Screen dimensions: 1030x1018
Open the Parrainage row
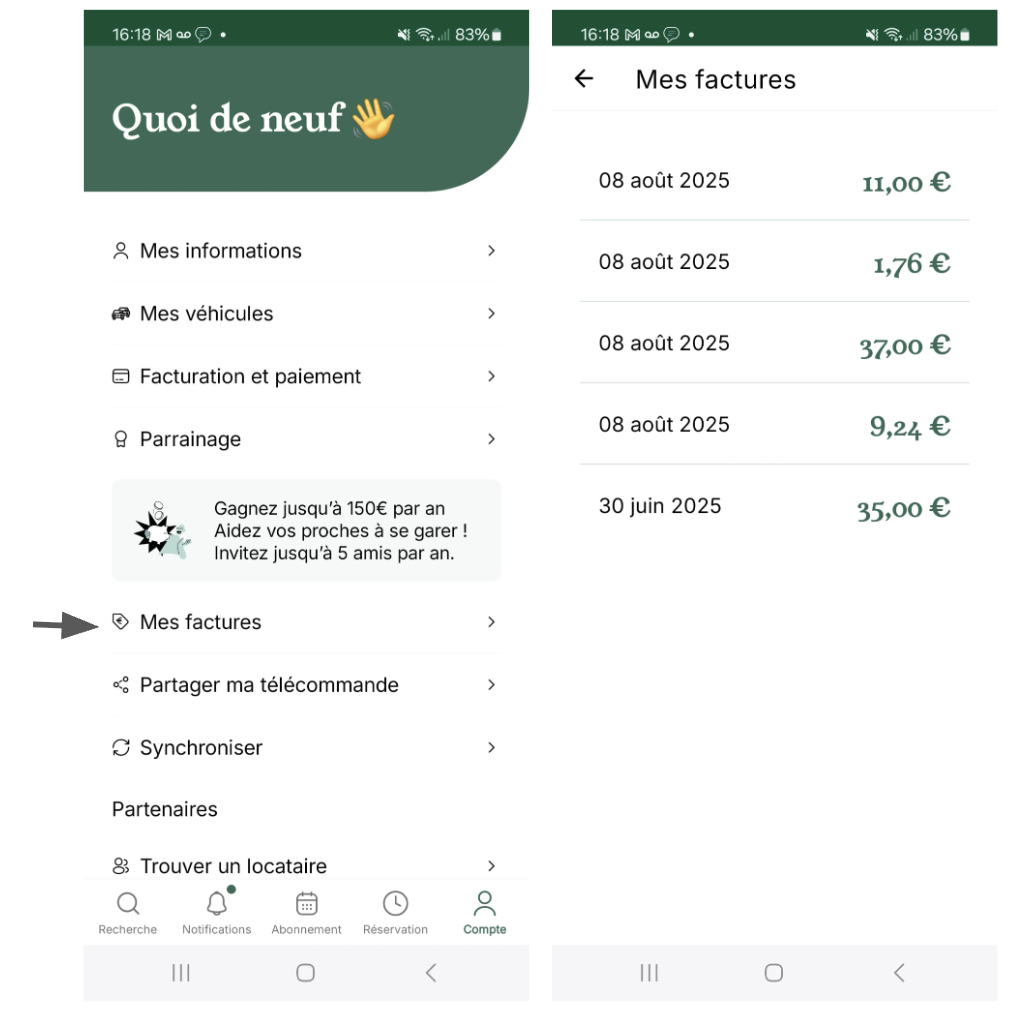click(x=305, y=439)
